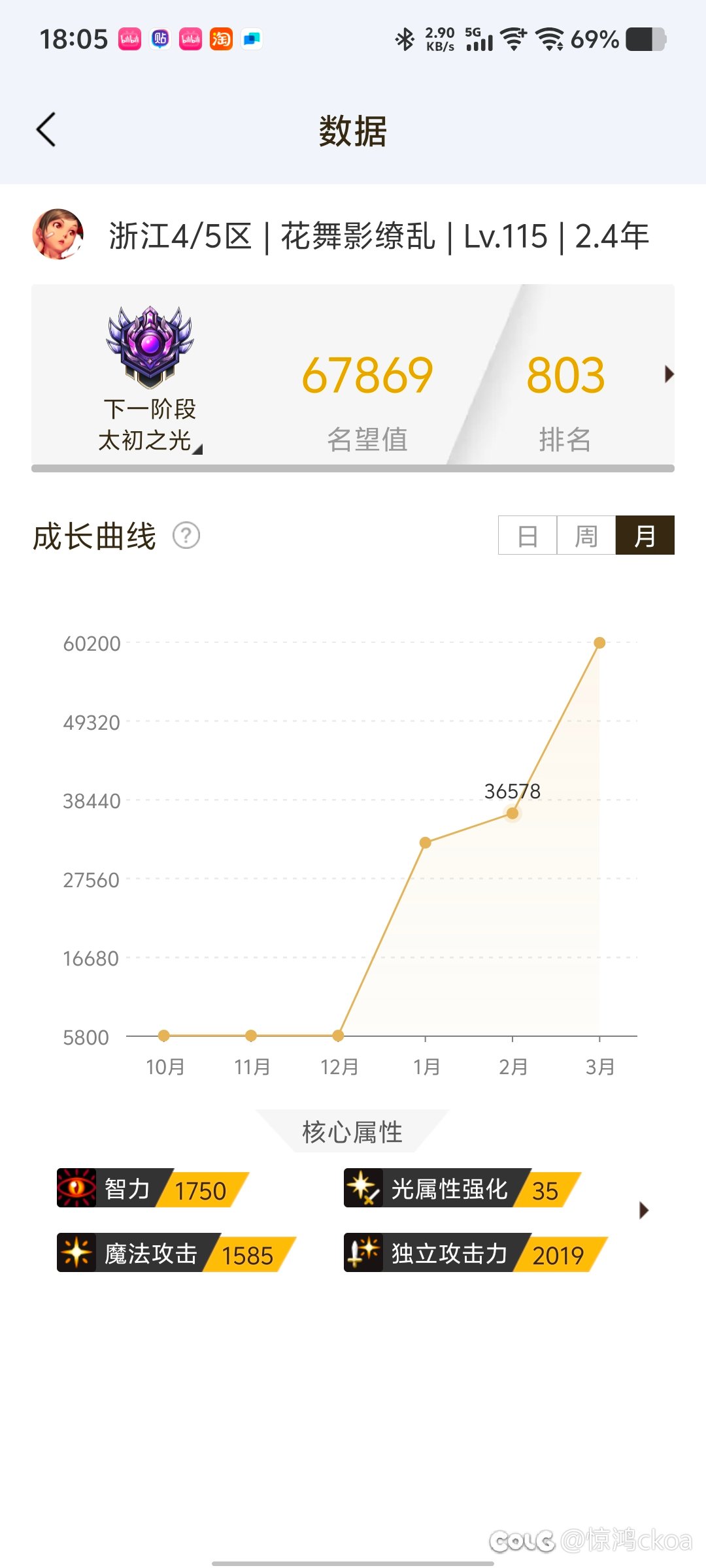Open the help icon next to 成长曲线
The width and height of the screenshot is (706, 1568).
(x=186, y=536)
